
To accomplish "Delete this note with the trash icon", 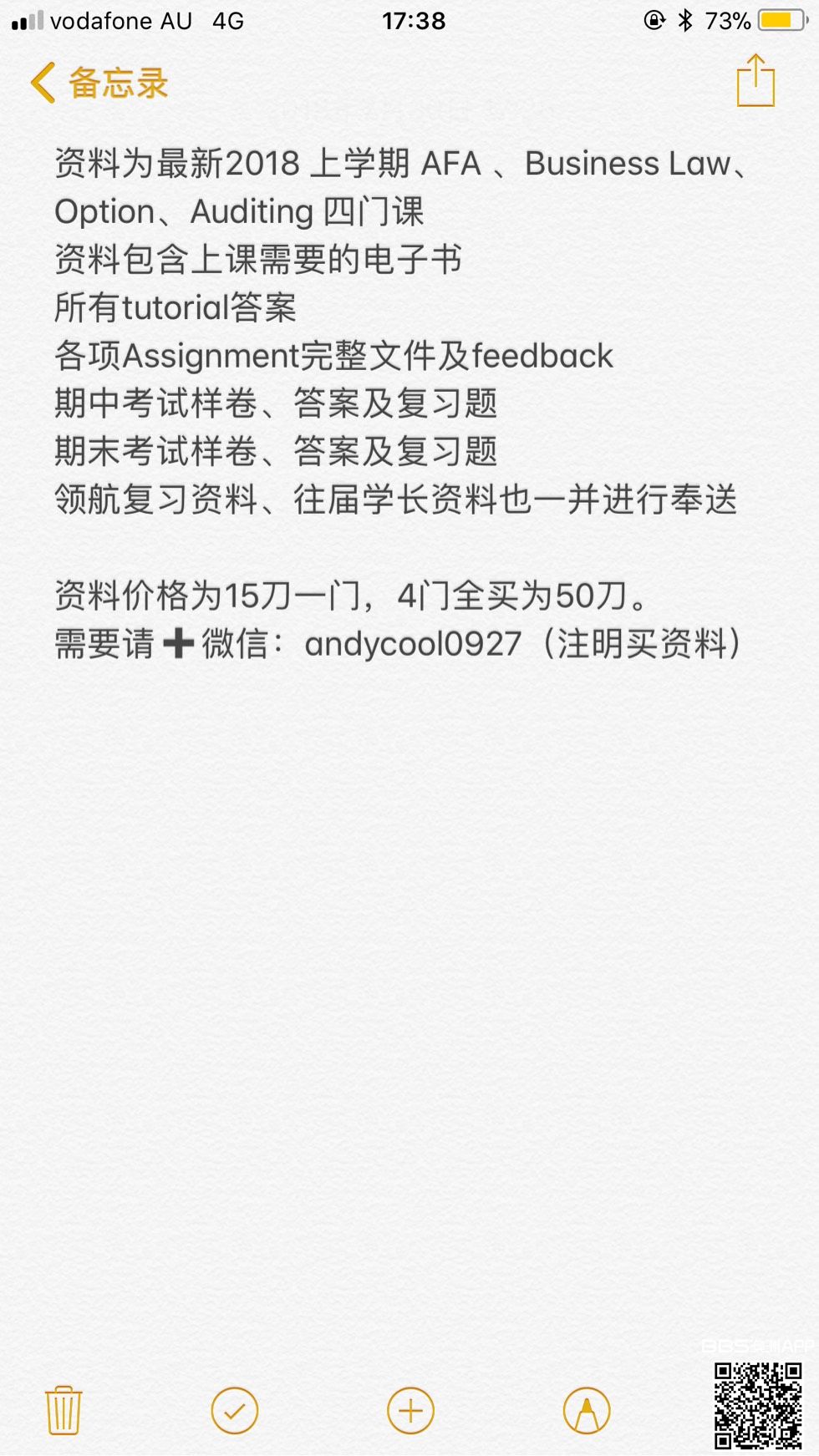I will [63, 1411].
